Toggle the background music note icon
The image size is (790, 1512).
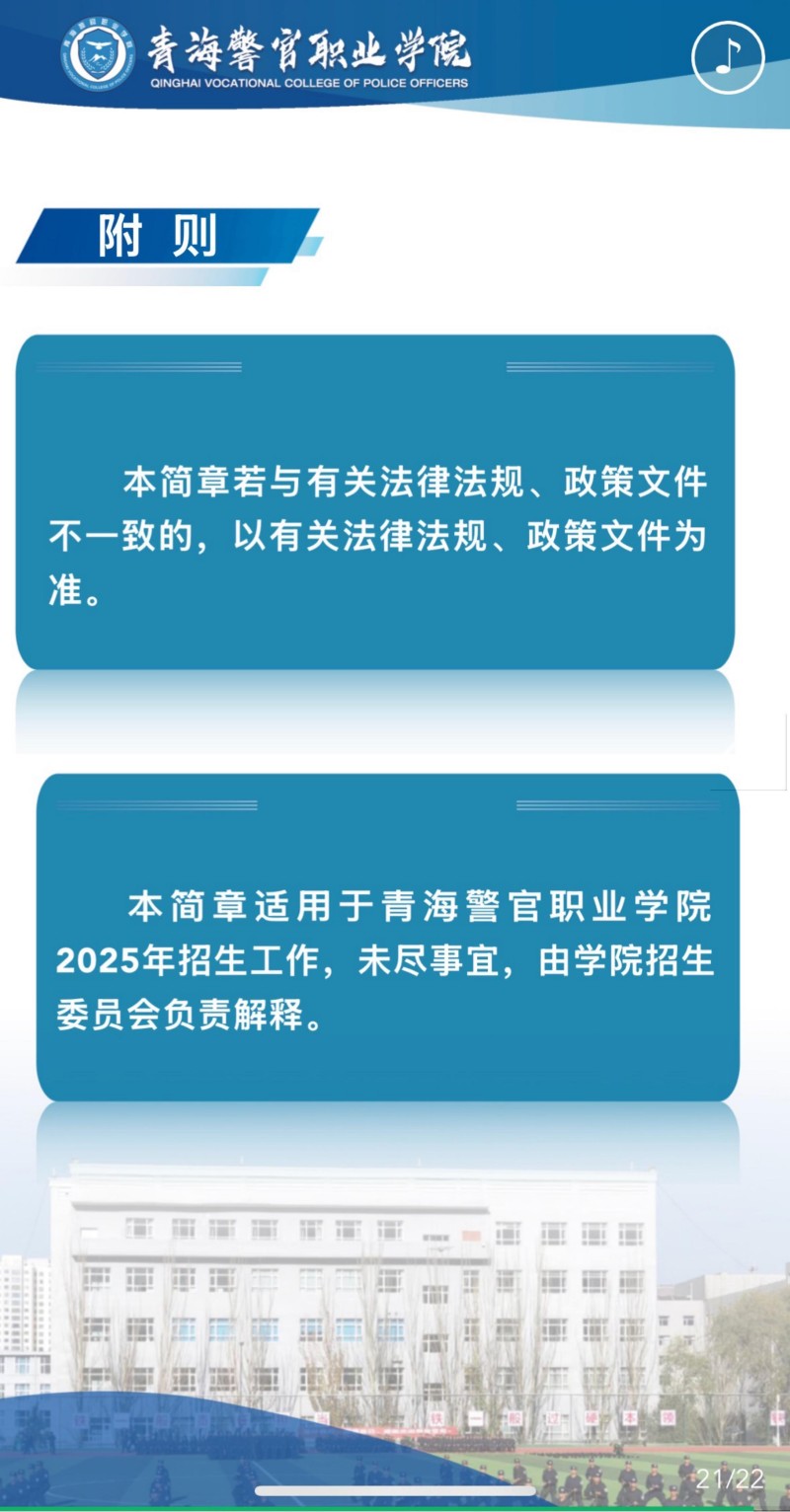click(728, 57)
